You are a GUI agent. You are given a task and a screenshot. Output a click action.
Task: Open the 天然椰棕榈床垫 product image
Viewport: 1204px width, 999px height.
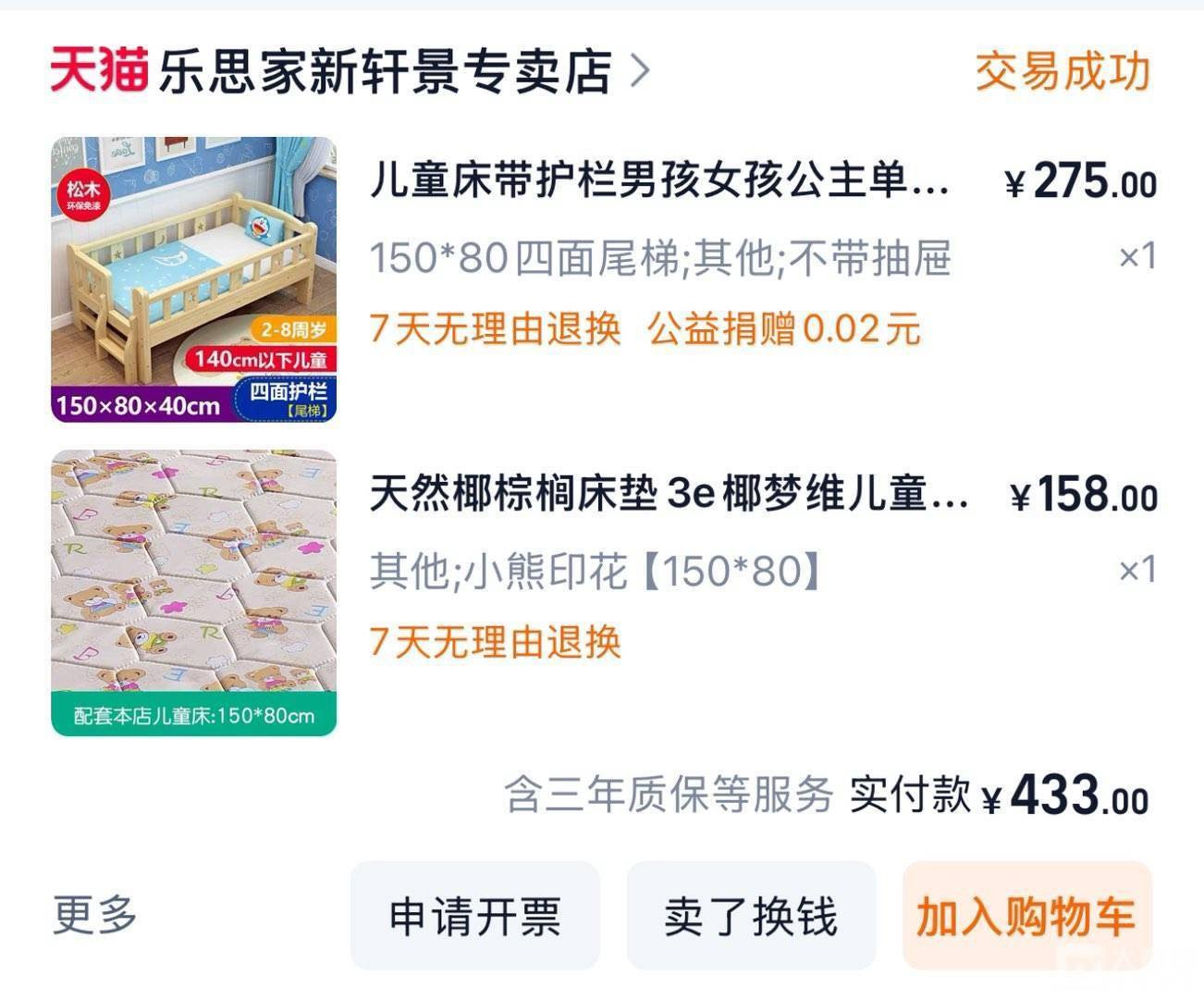tap(193, 593)
